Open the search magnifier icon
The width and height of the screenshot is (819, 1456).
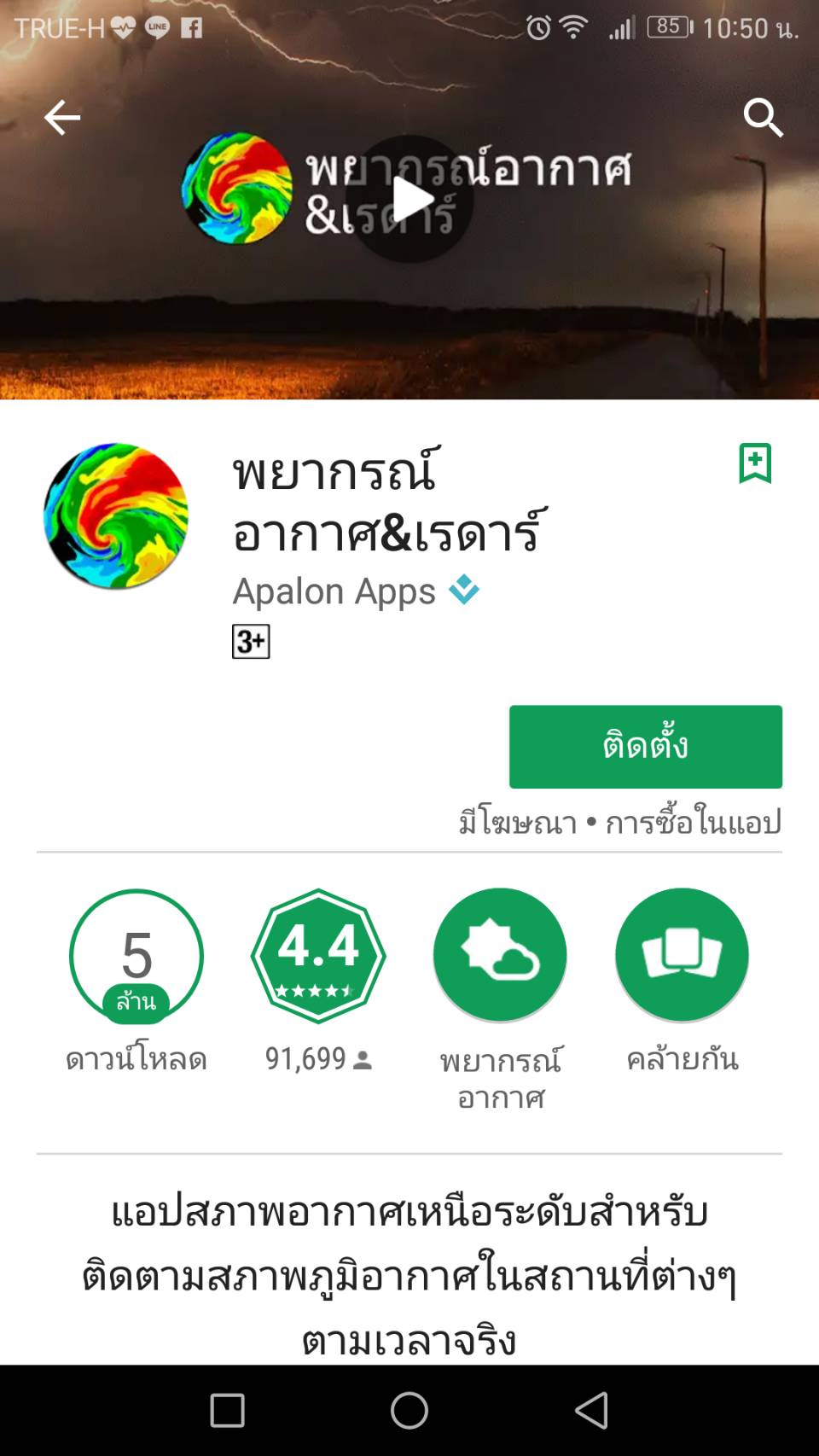pyautogui.click(x=762, y=117)
